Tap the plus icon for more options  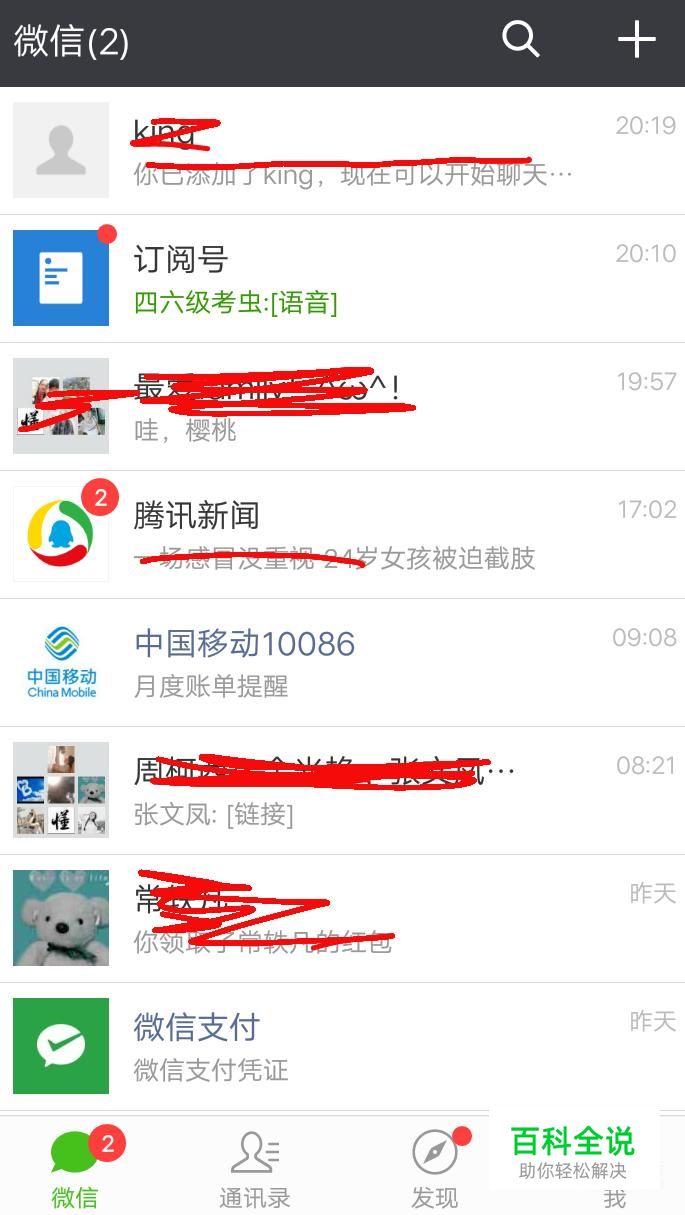(x=636, y=40)
